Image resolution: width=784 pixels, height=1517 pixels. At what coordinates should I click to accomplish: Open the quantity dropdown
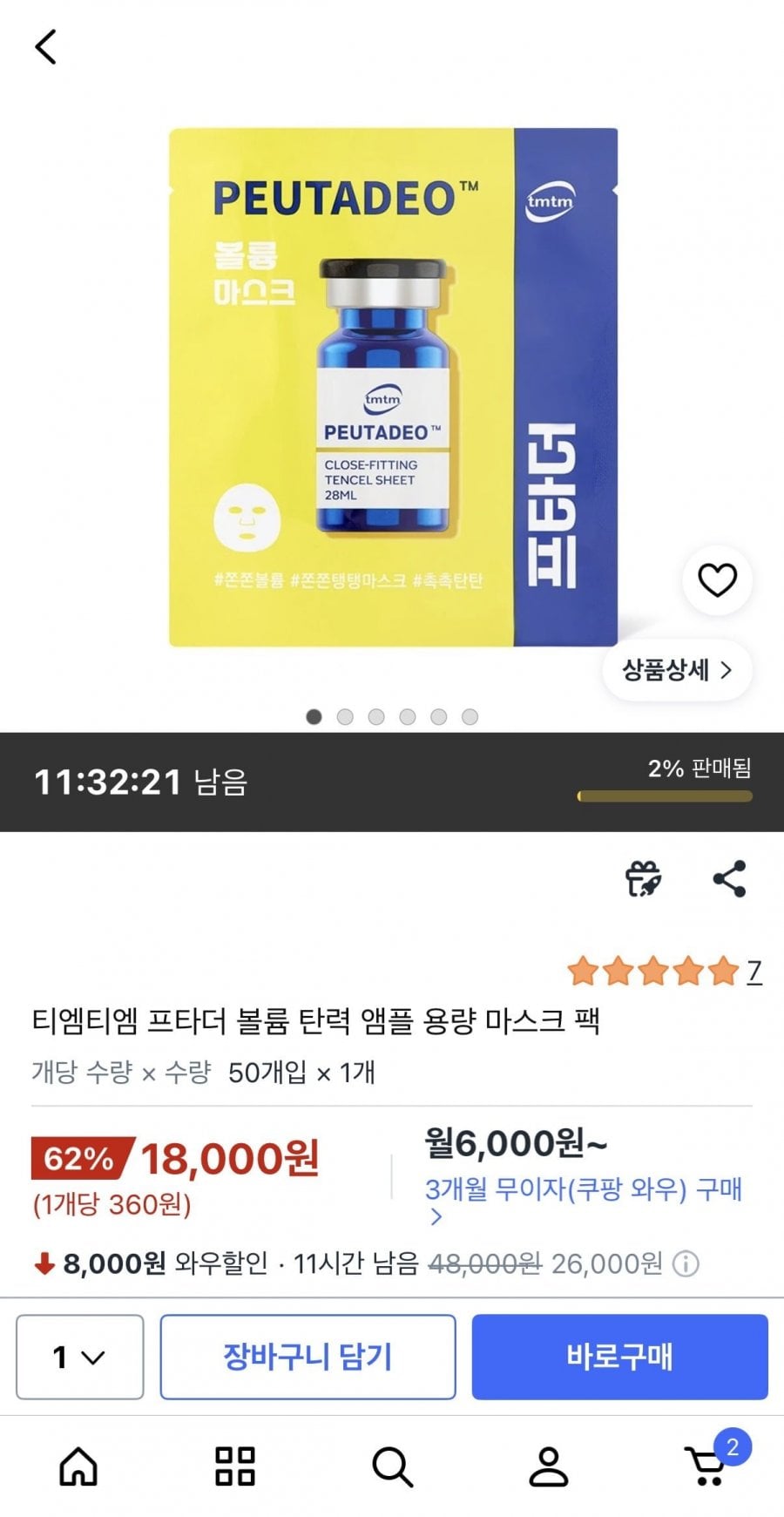pyautogui.click(x=79, y=1357)
